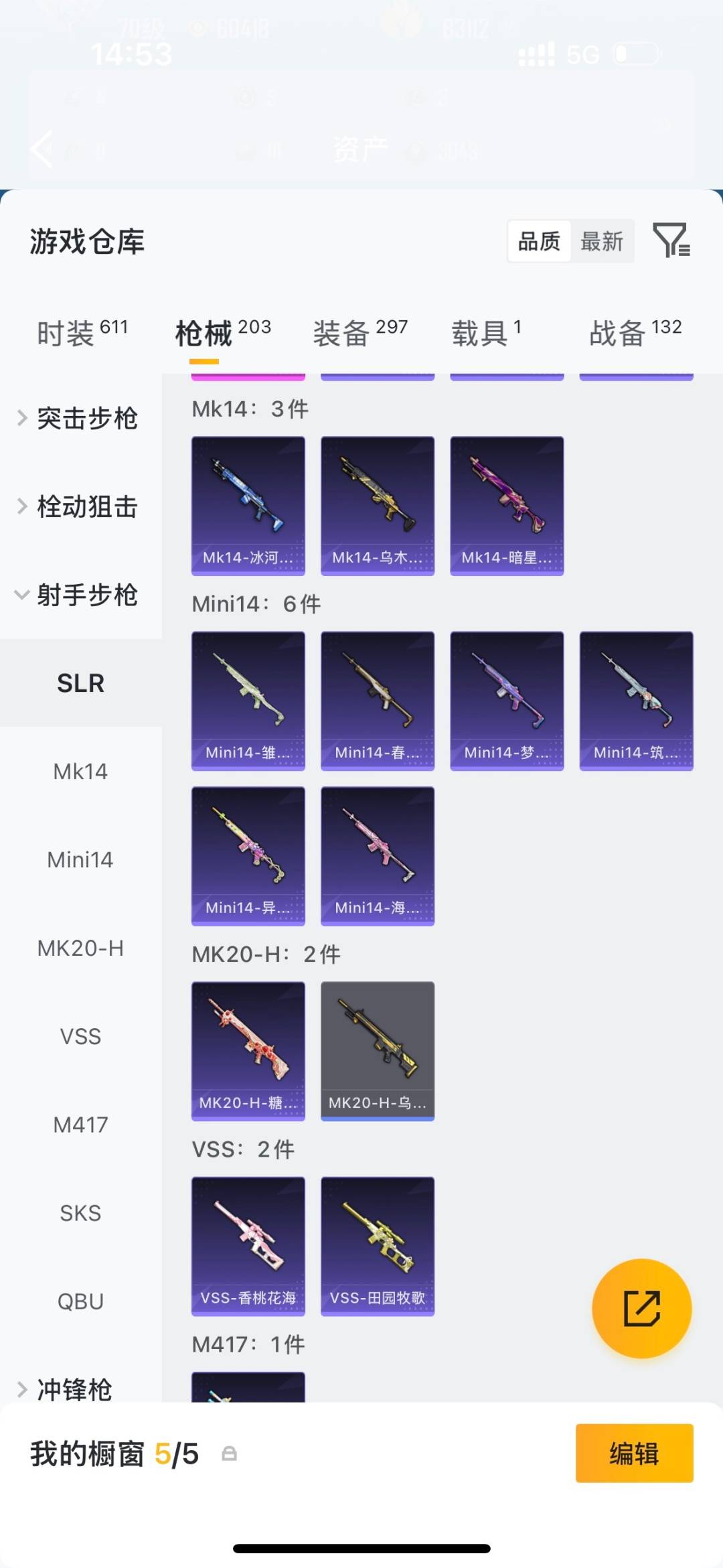Viewport: 723px width, 1568px height.
Task: Collapse the 射手步枪 category
Action: pos(88,595)
